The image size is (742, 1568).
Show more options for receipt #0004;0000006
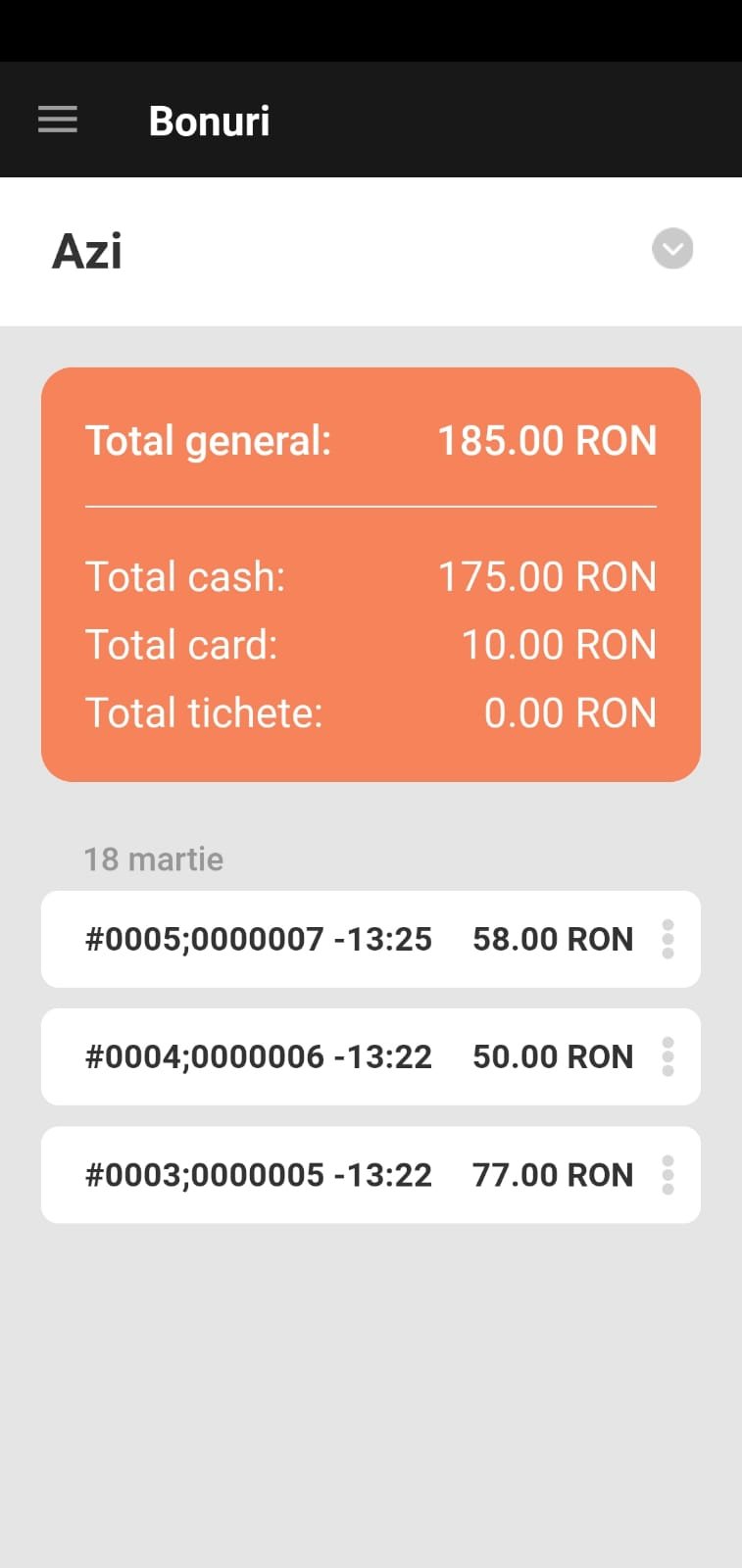[668, 1056]
